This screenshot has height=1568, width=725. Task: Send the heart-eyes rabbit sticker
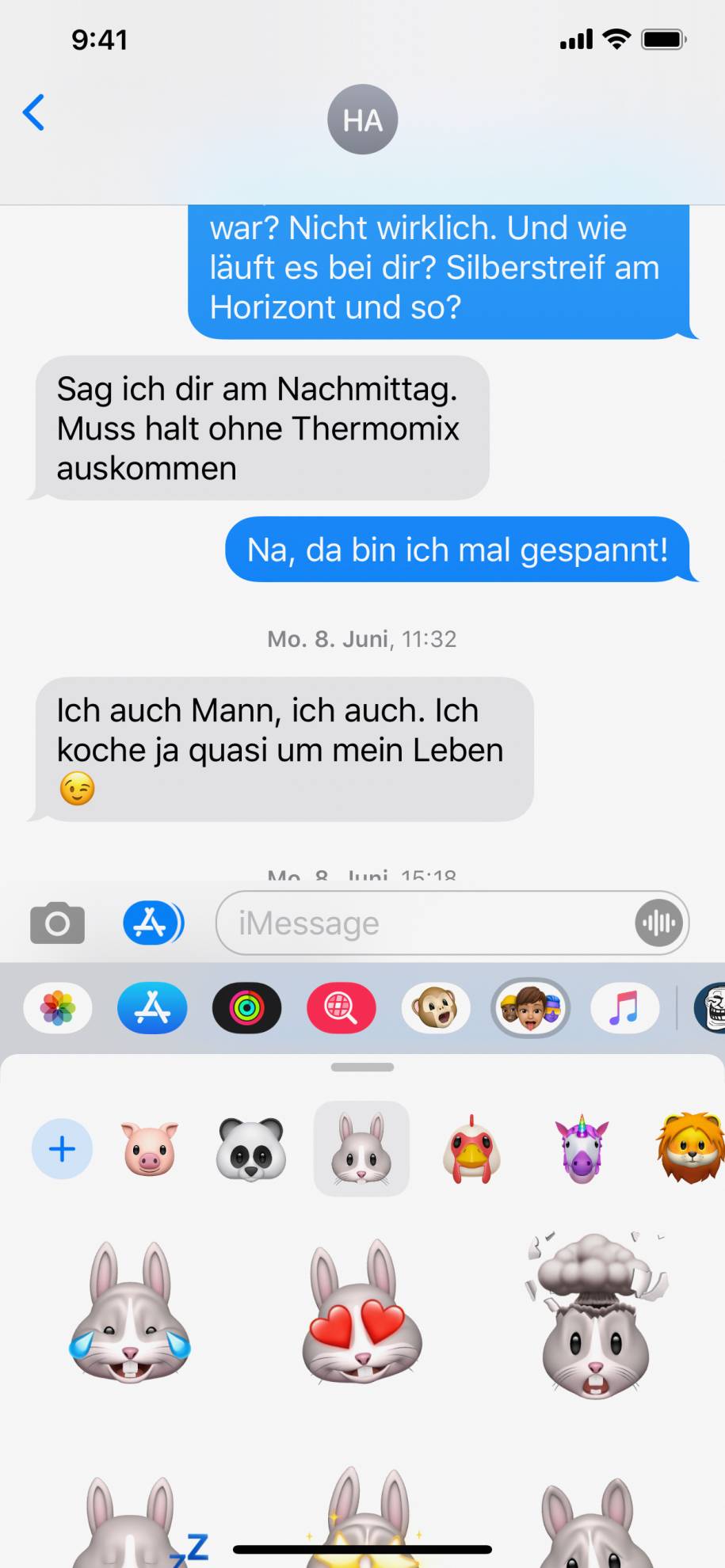tap(362, 1313)
